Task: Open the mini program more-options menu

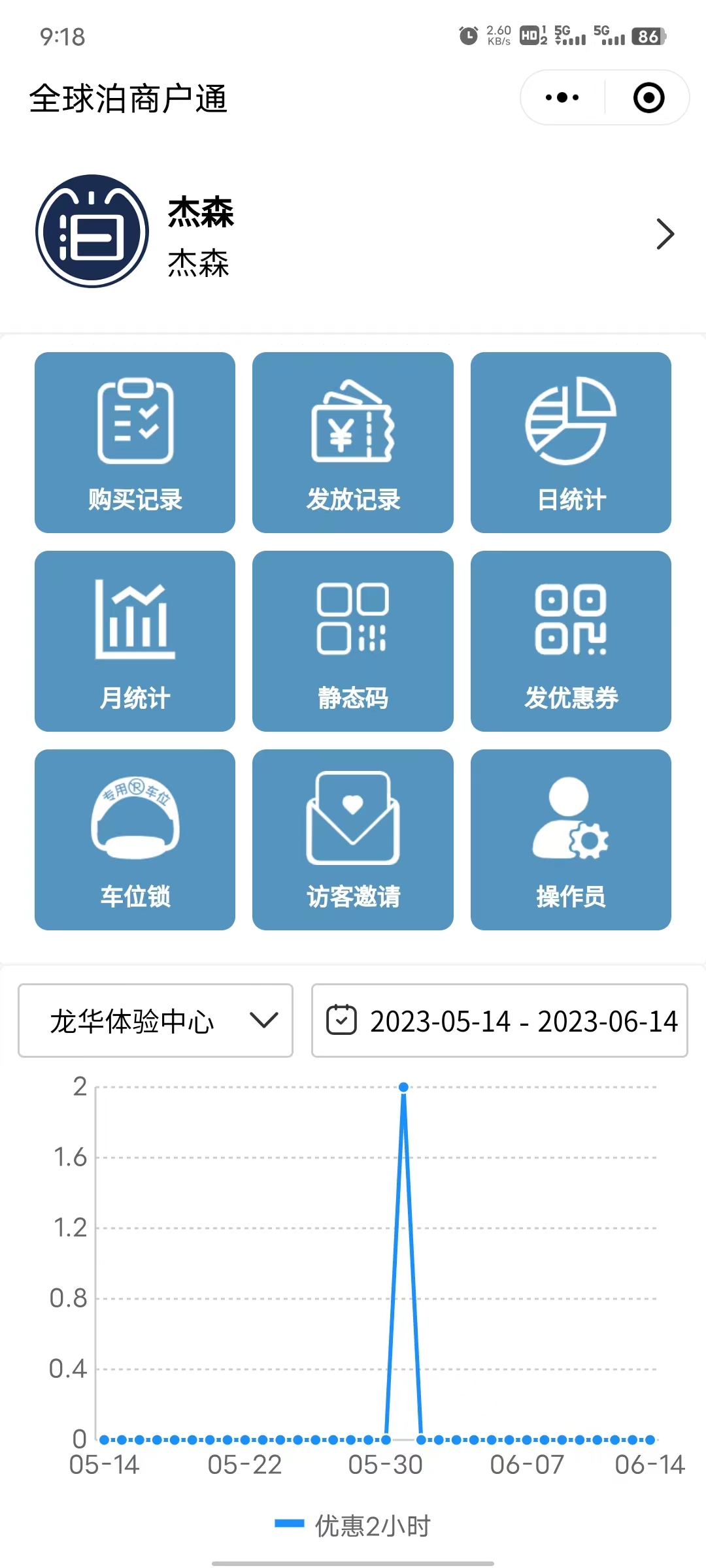Action: pyautogui.click(x=562, y=98)
